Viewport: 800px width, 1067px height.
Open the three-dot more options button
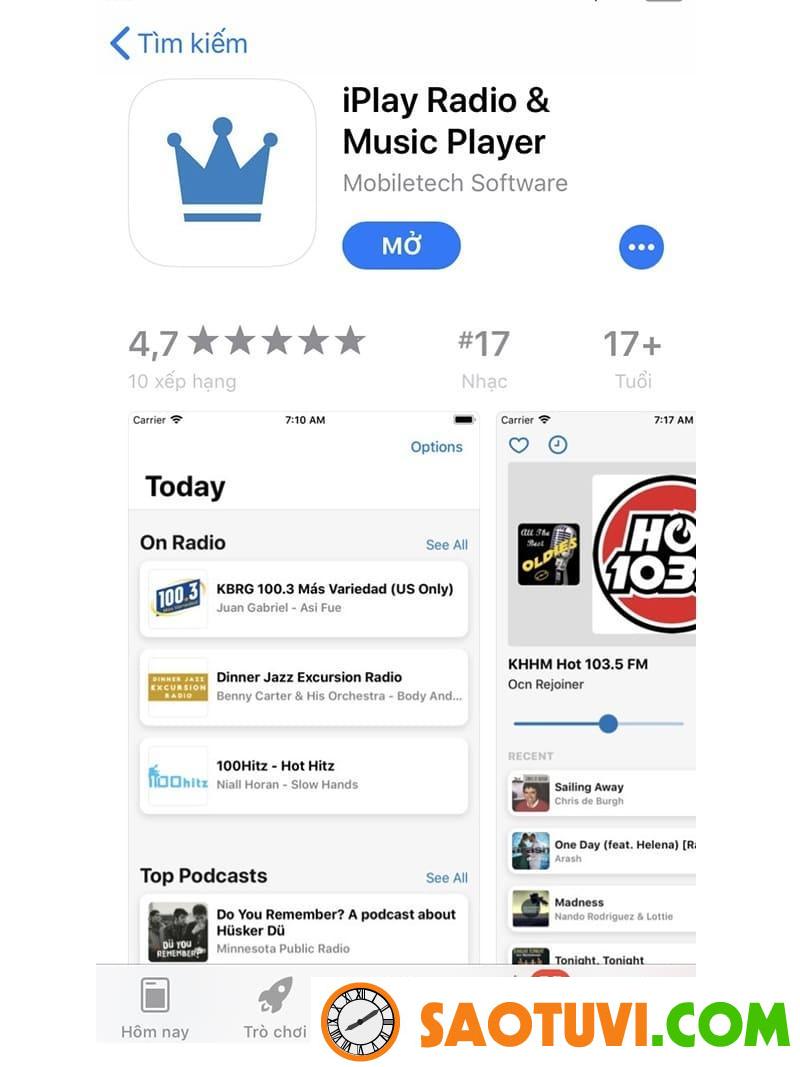tap(641, 246)
